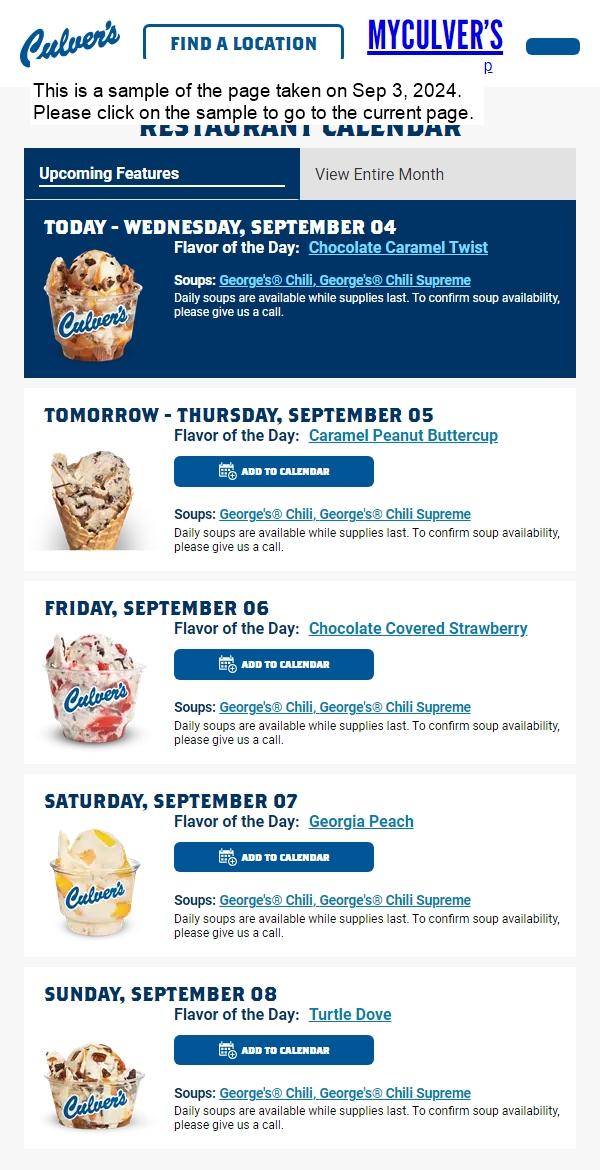Screen dimensions: 600x1170
Task: View the Caramel Peanut Buttercup flavor
Action: click(x=403, y=435)
